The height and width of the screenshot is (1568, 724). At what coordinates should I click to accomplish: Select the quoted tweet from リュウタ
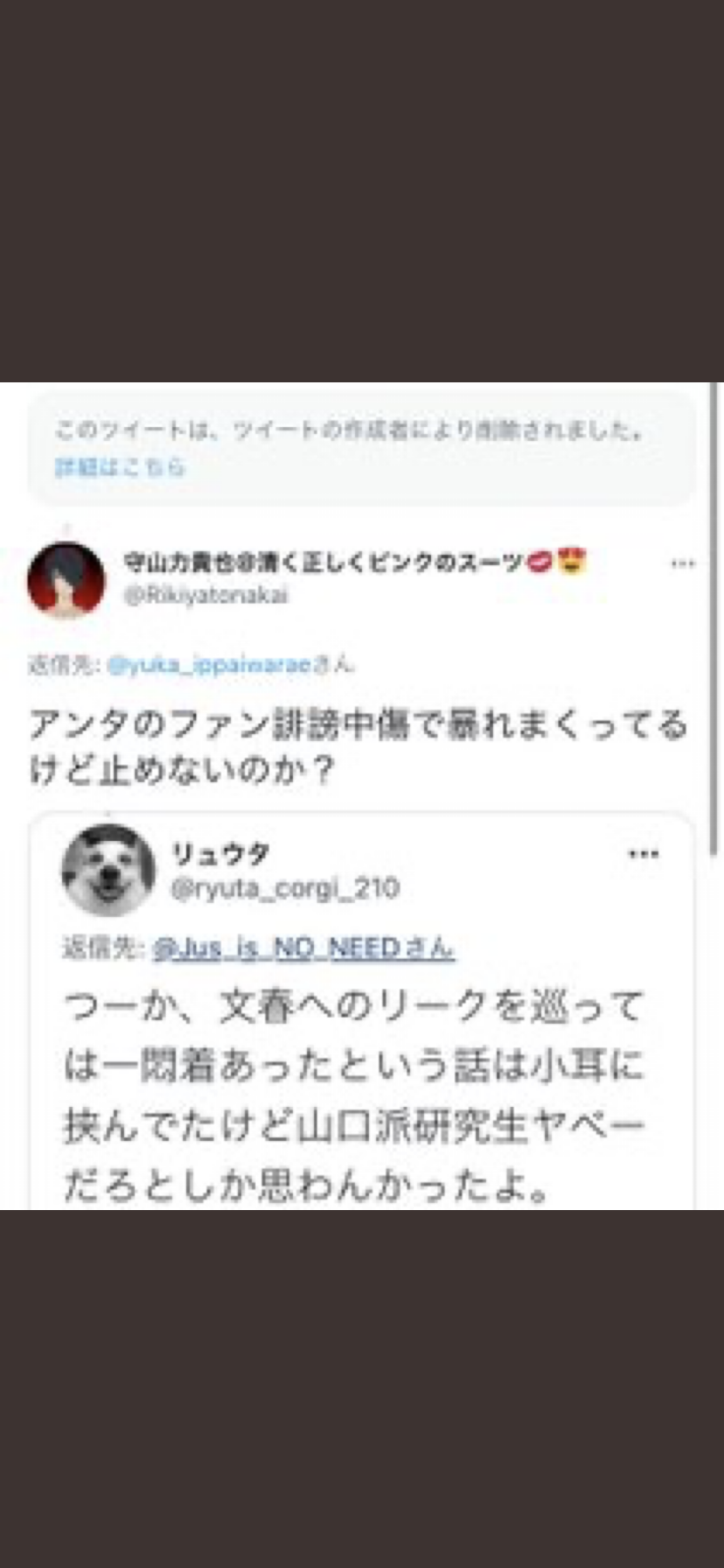coord(362,1006)
